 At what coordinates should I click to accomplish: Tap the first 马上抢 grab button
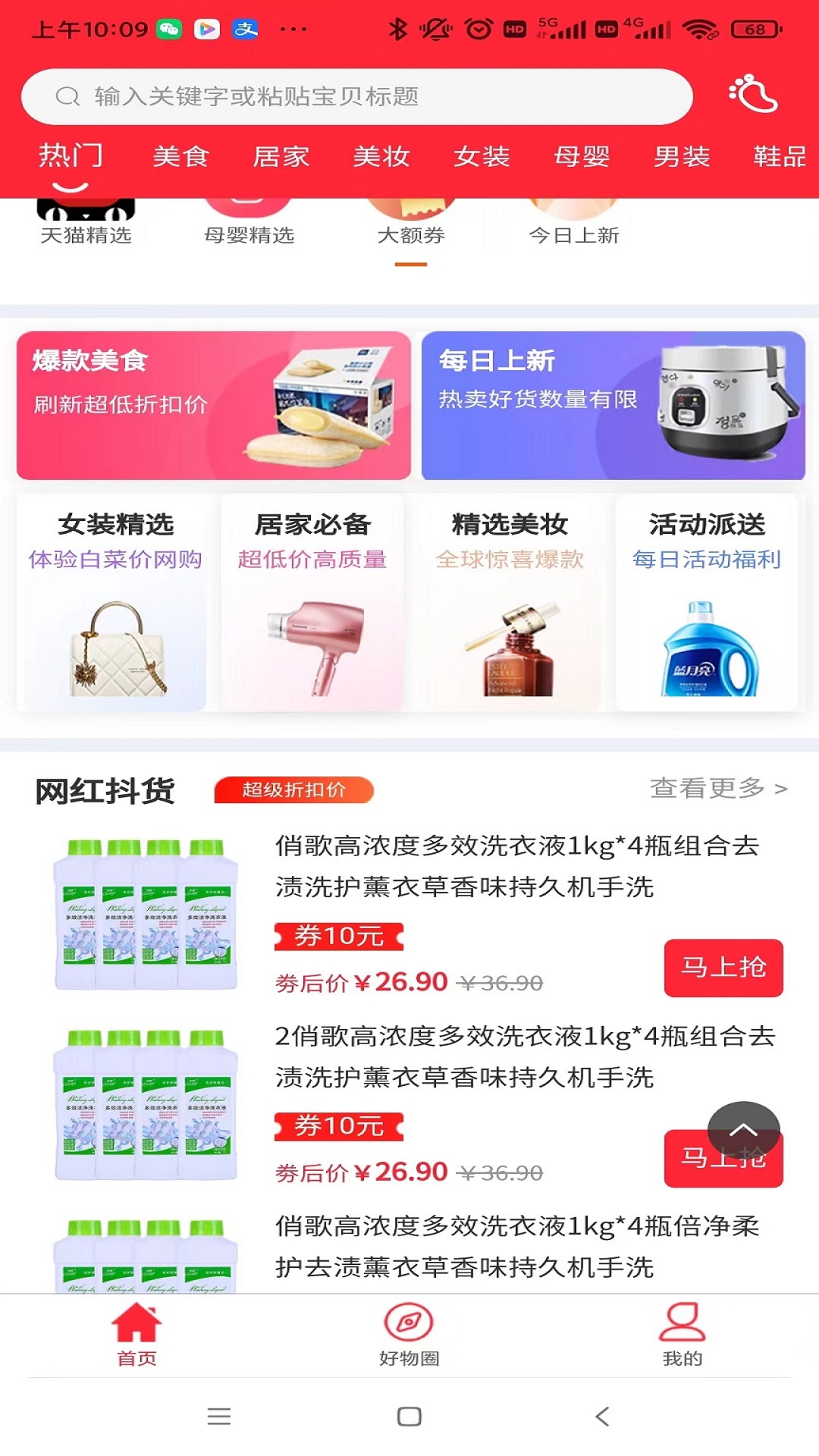click(x=723, y=968)
